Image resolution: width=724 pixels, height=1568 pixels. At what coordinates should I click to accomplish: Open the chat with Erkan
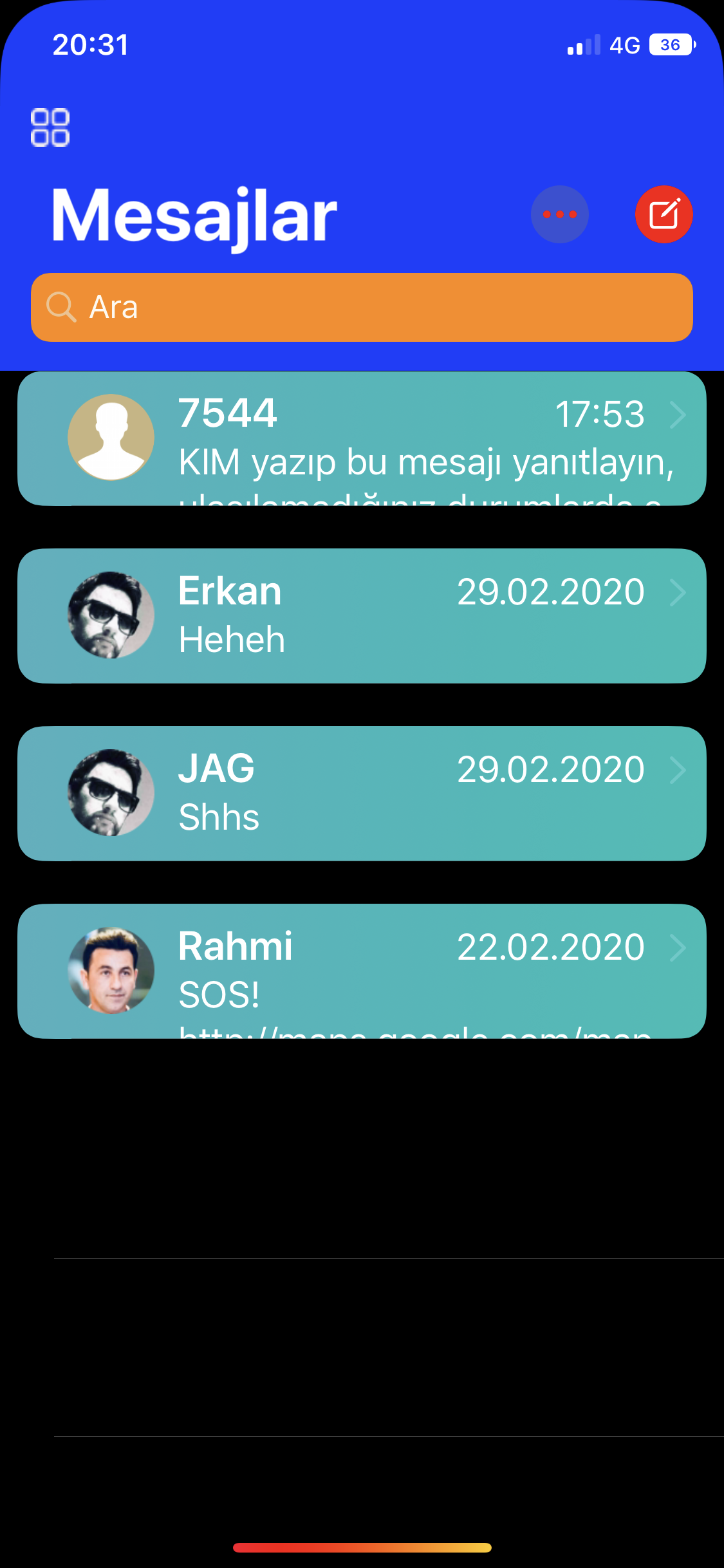(362, 616)
